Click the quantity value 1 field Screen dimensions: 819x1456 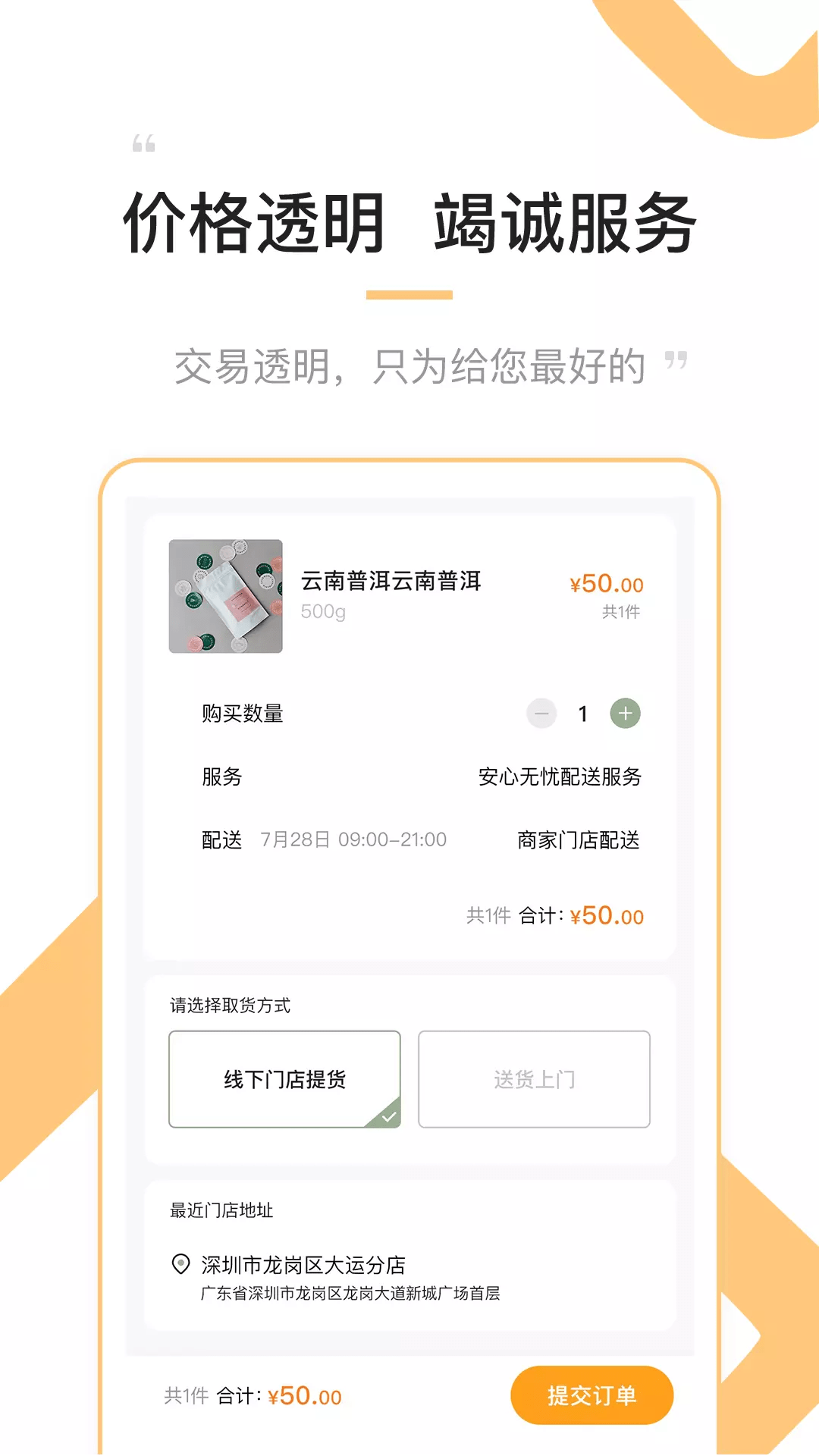[582, 713]
